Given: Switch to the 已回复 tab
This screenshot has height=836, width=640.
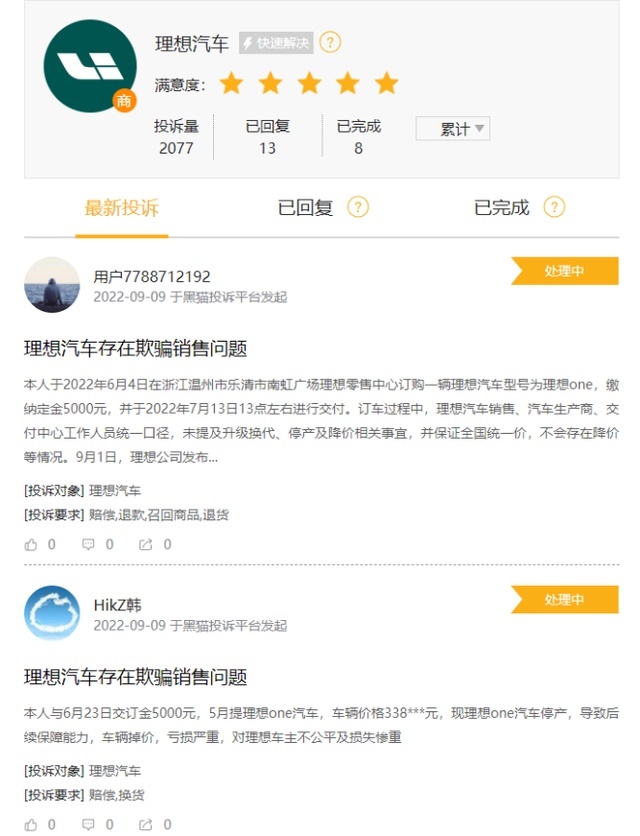Looking at the screenshot, I should coord(305,208).
